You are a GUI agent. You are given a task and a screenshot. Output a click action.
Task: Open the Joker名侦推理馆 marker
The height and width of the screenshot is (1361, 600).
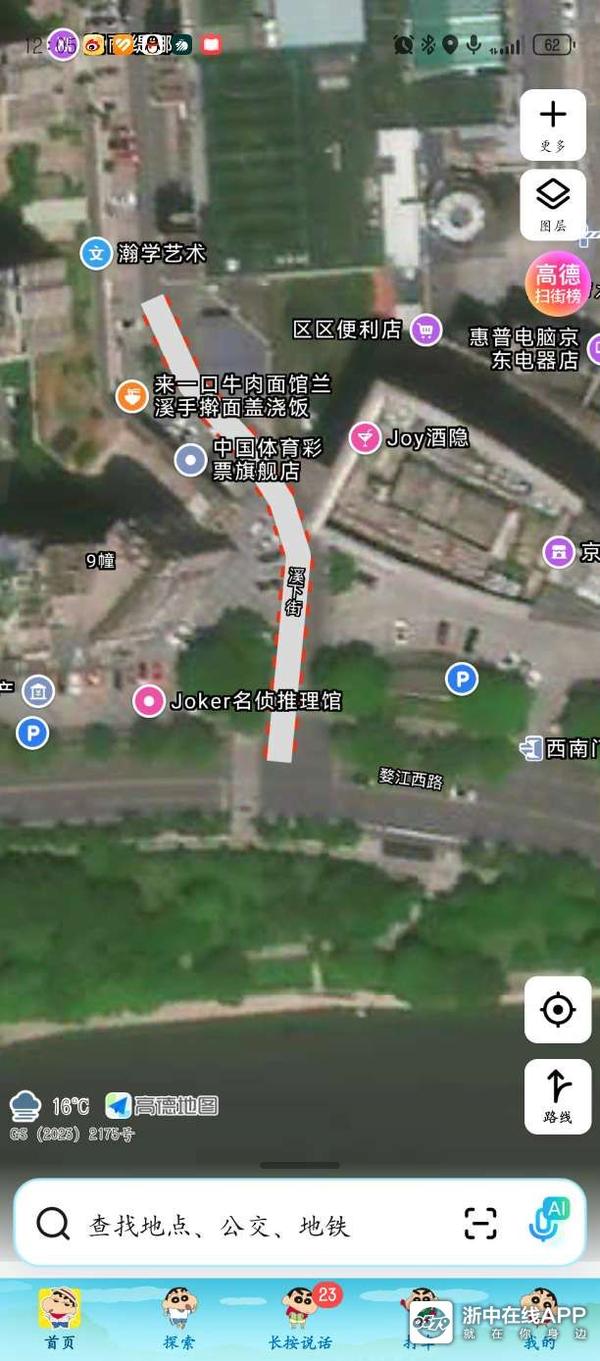point(149,701)
